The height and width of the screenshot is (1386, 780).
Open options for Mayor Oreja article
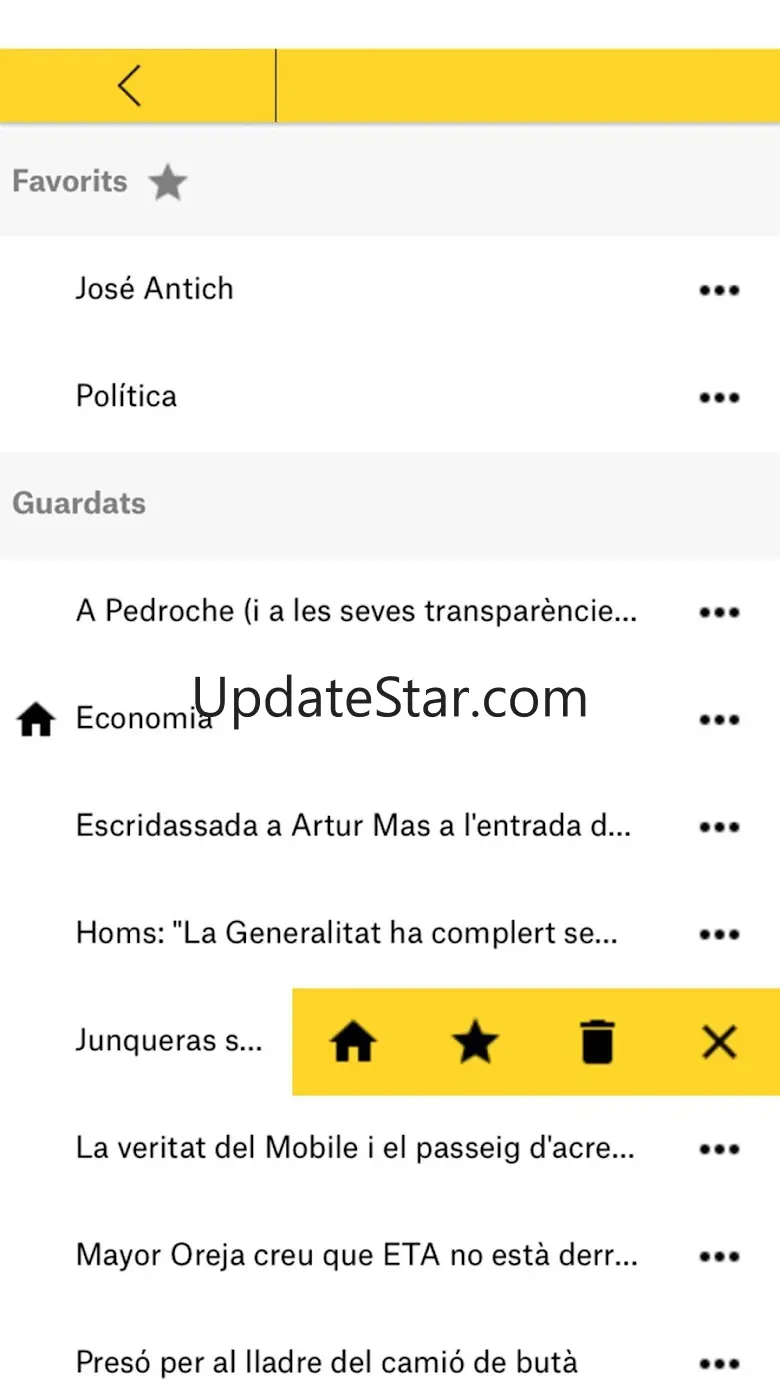click(719, 1256)
